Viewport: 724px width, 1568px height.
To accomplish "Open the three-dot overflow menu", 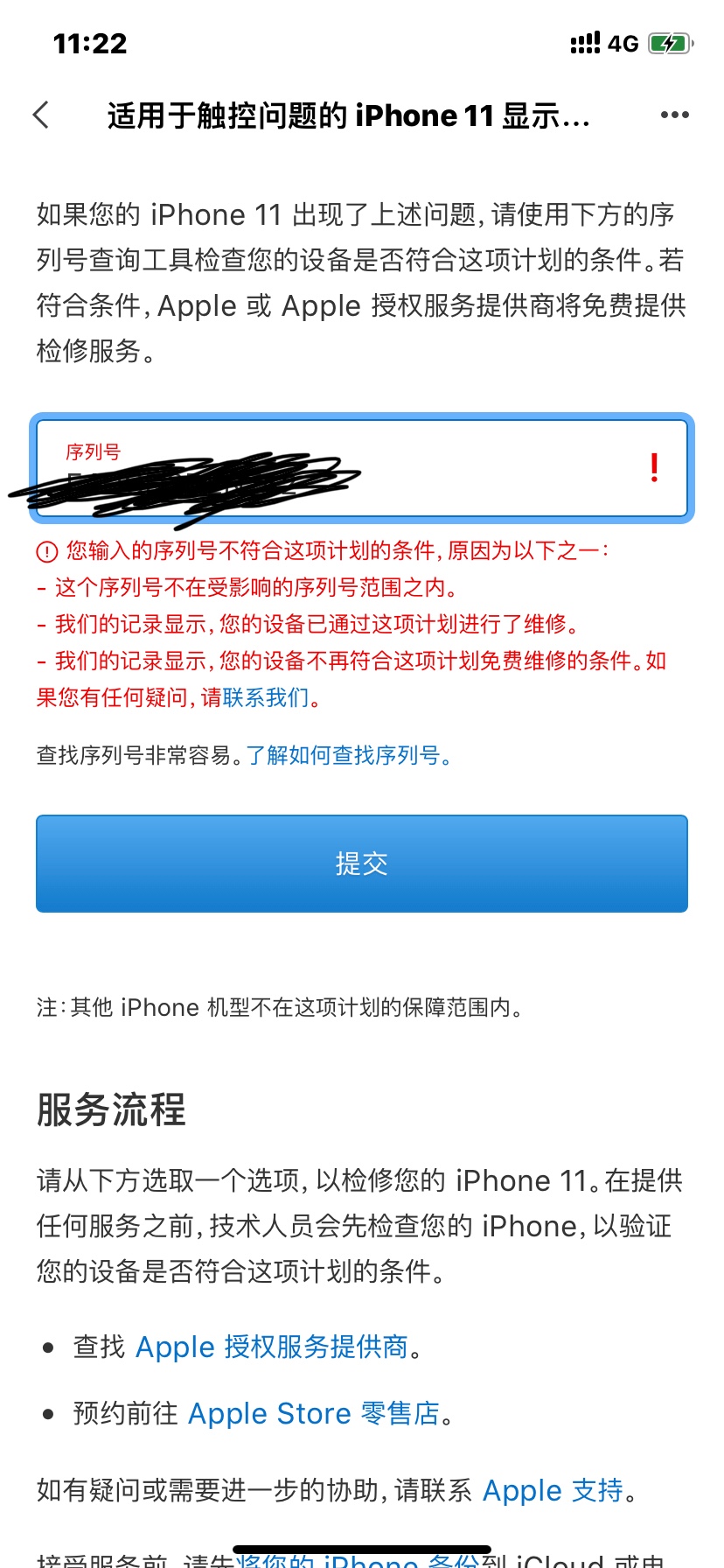I will click(674, 115).
